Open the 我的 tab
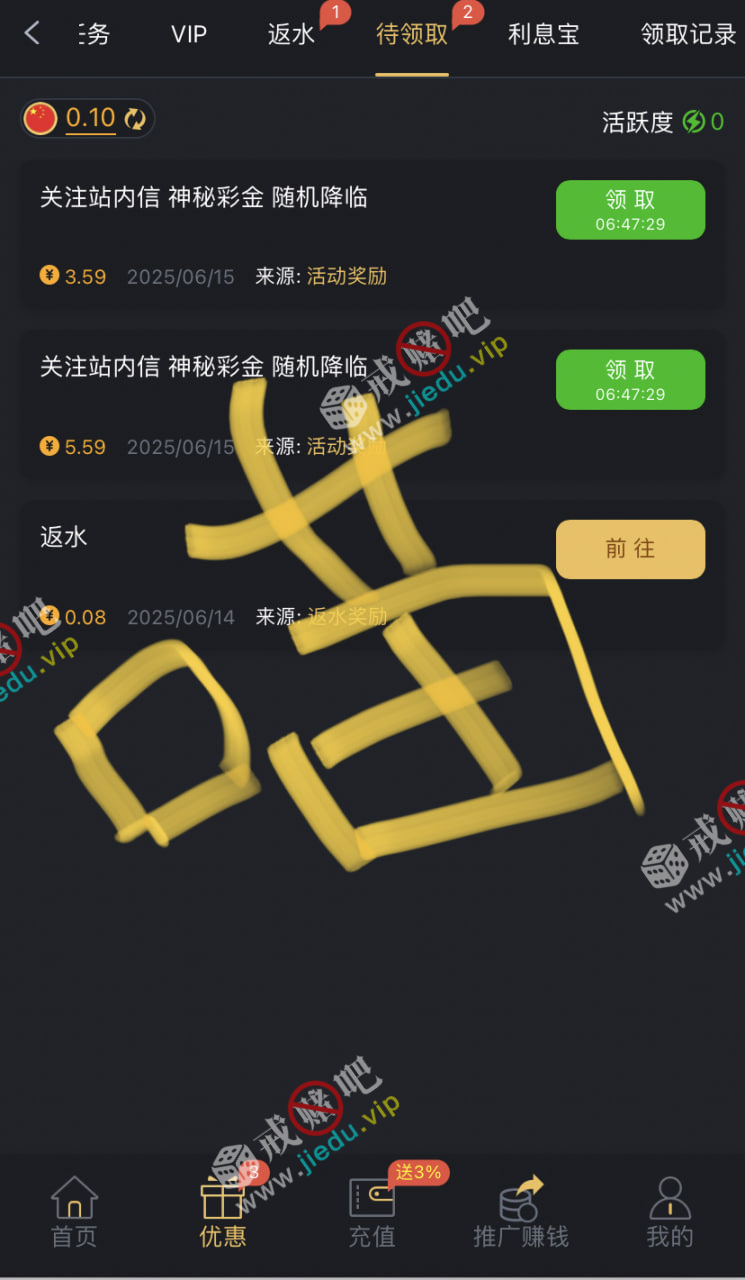 [x=669, y=1212]
